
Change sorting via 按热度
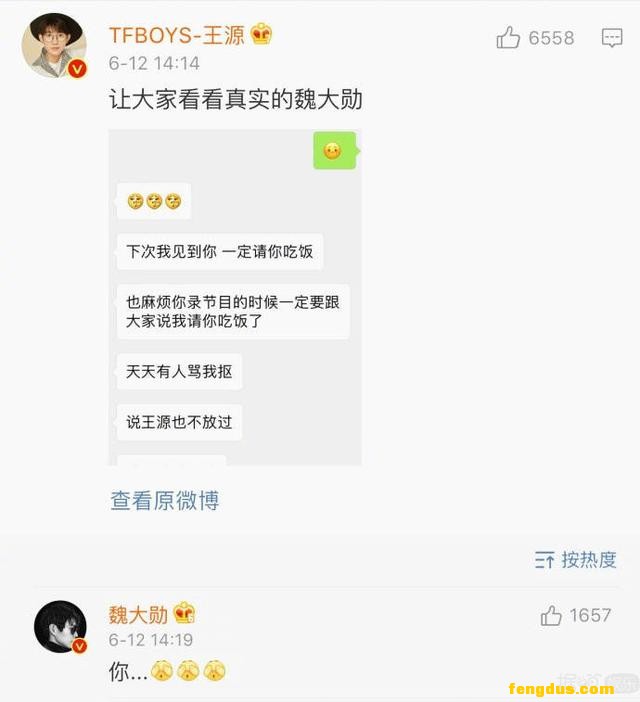tap(576, 560)
